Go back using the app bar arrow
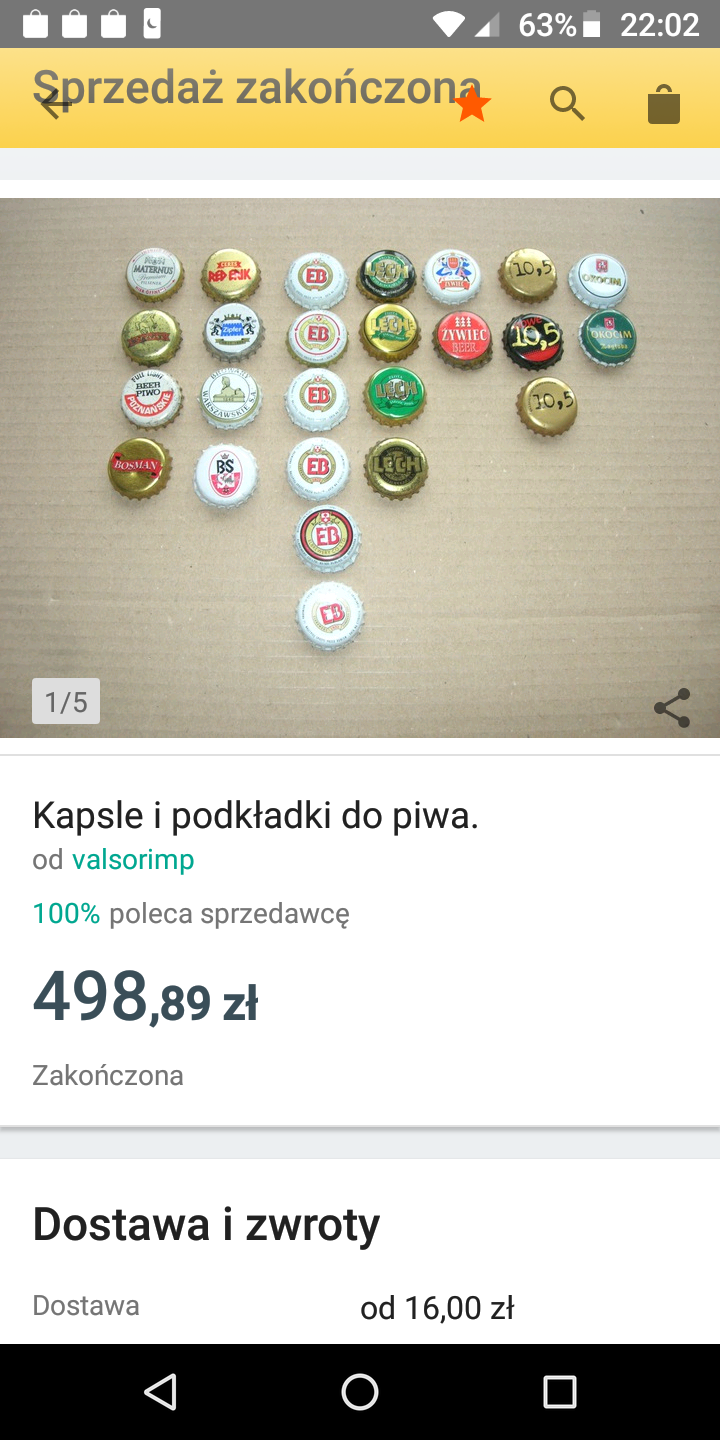 [55, 102]
